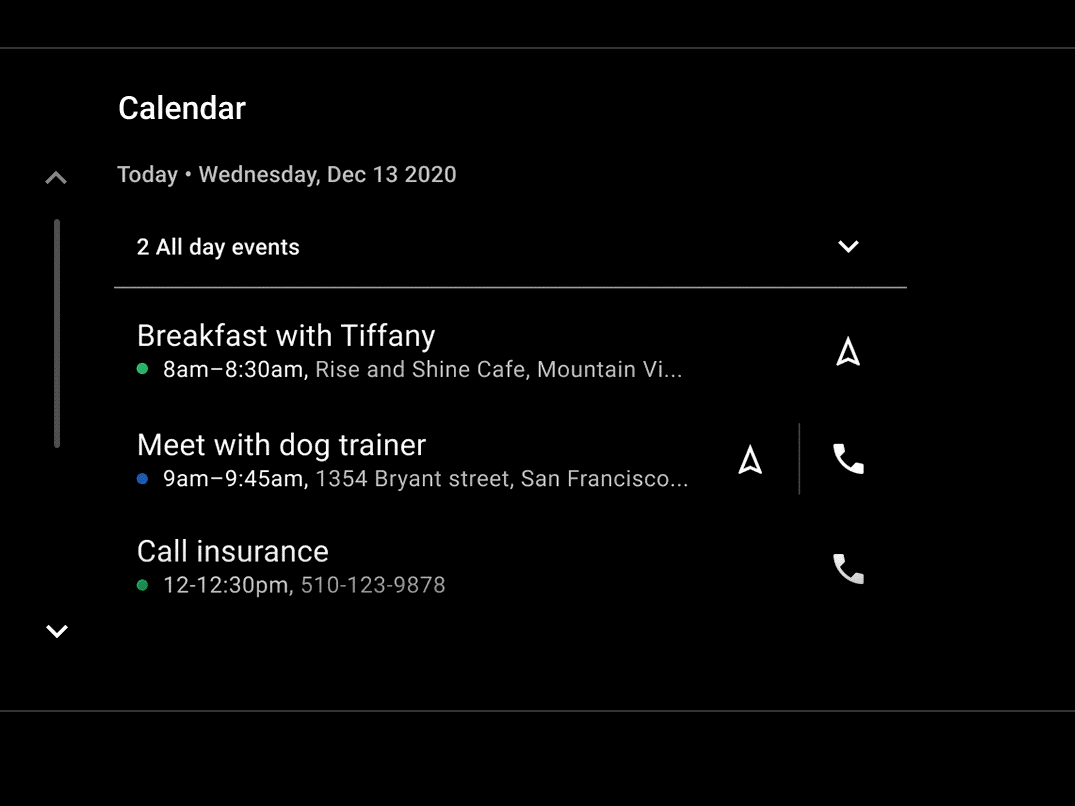View the Call insurance event details
The width and height of the screenshot is (1075, 806).
click(400, 567)
